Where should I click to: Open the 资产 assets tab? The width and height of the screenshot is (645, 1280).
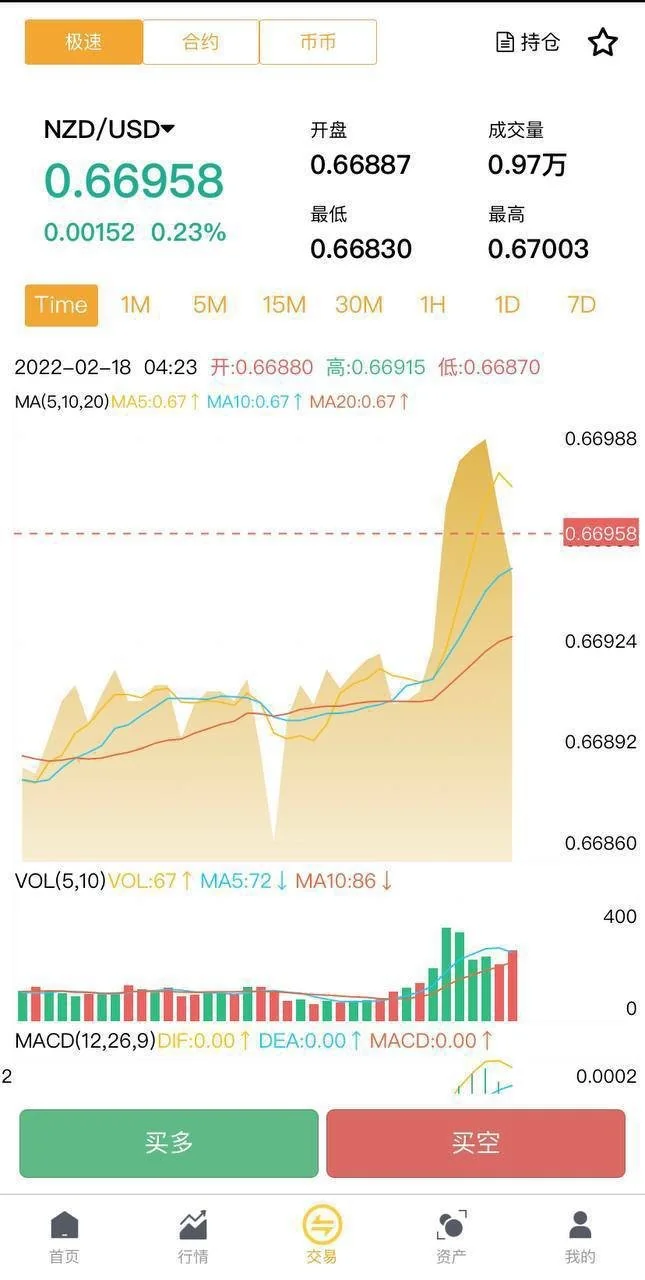tap(451, 1236)
